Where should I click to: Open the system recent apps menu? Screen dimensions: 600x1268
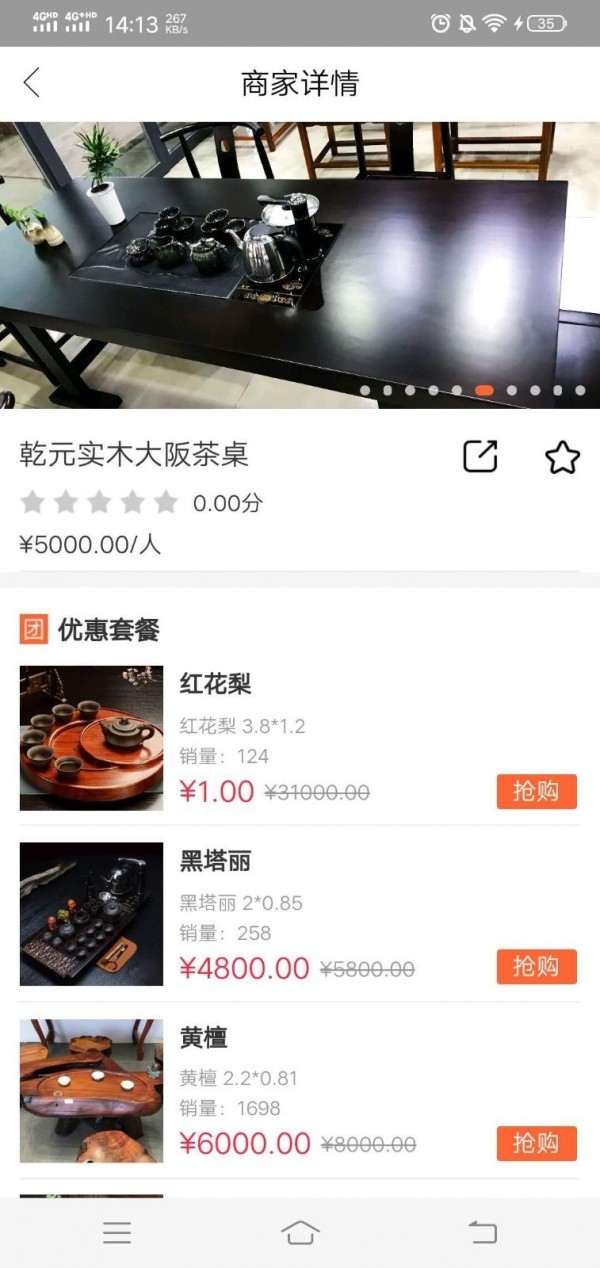(117, 1232)
